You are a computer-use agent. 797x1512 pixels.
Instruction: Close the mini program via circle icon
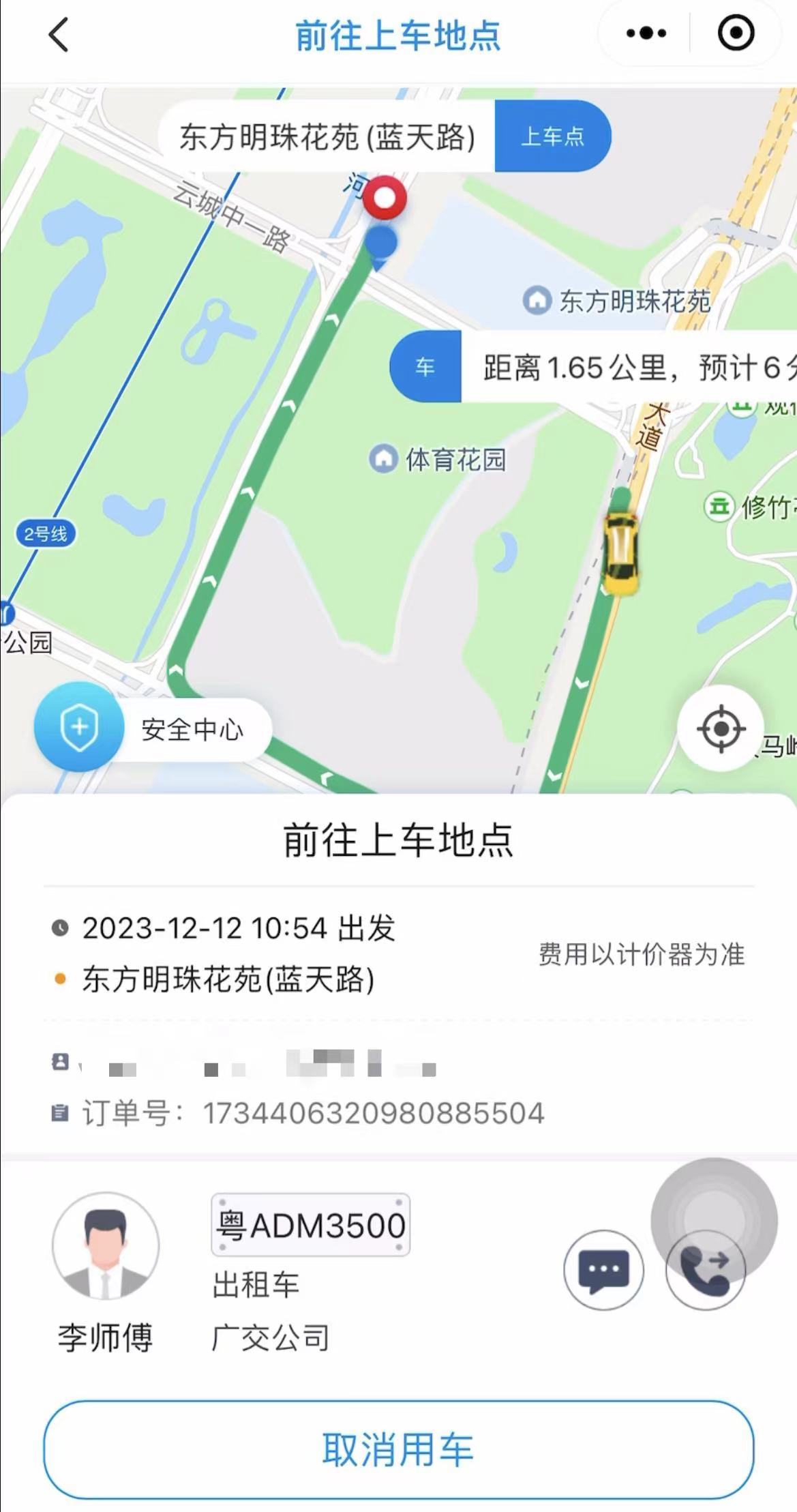point(736,33)
